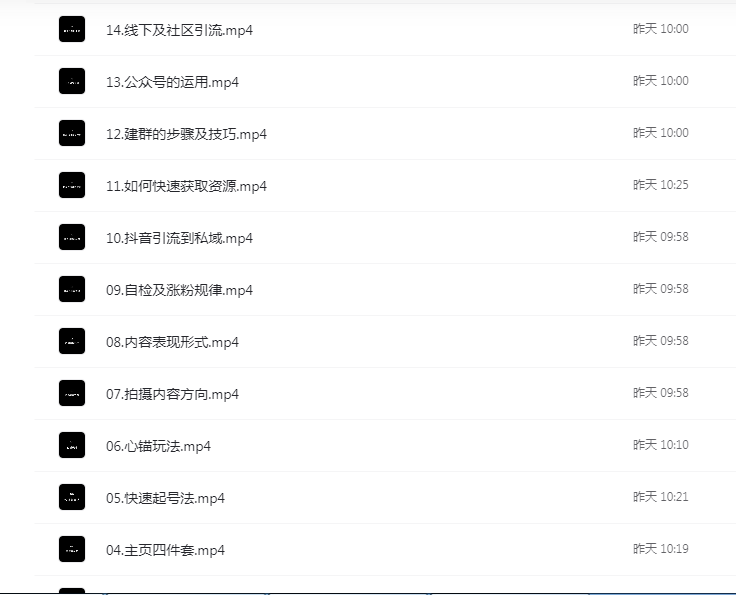The image size is (736, 595).
Task: View the 05.快速起号法.mp4 file
Action: [165, 498]
